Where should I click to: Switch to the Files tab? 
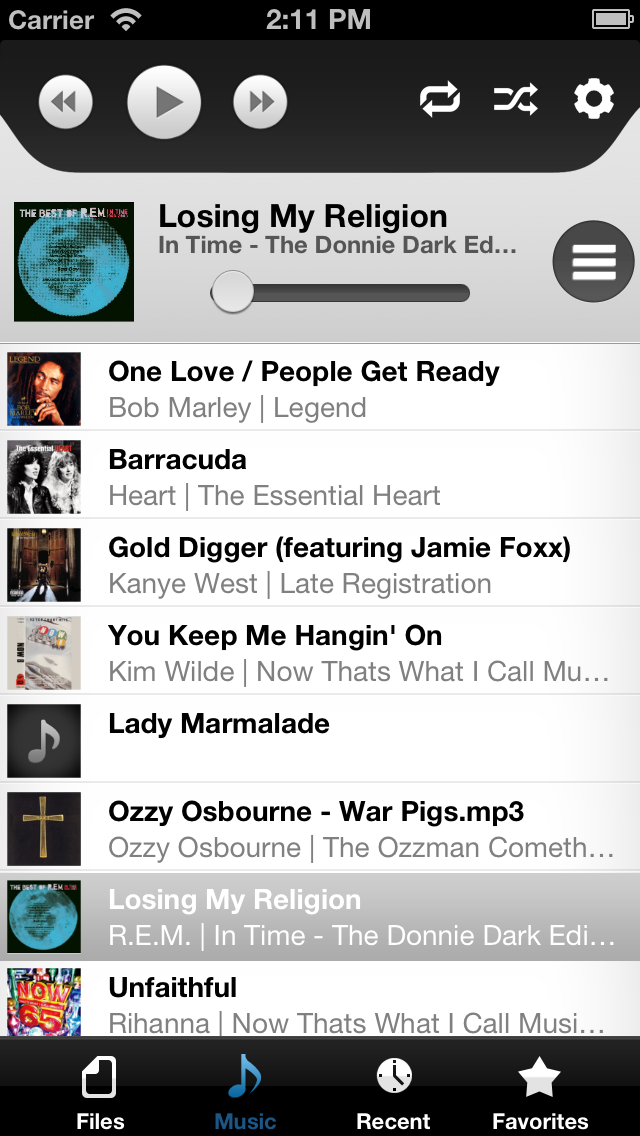tap(100, 1092)
